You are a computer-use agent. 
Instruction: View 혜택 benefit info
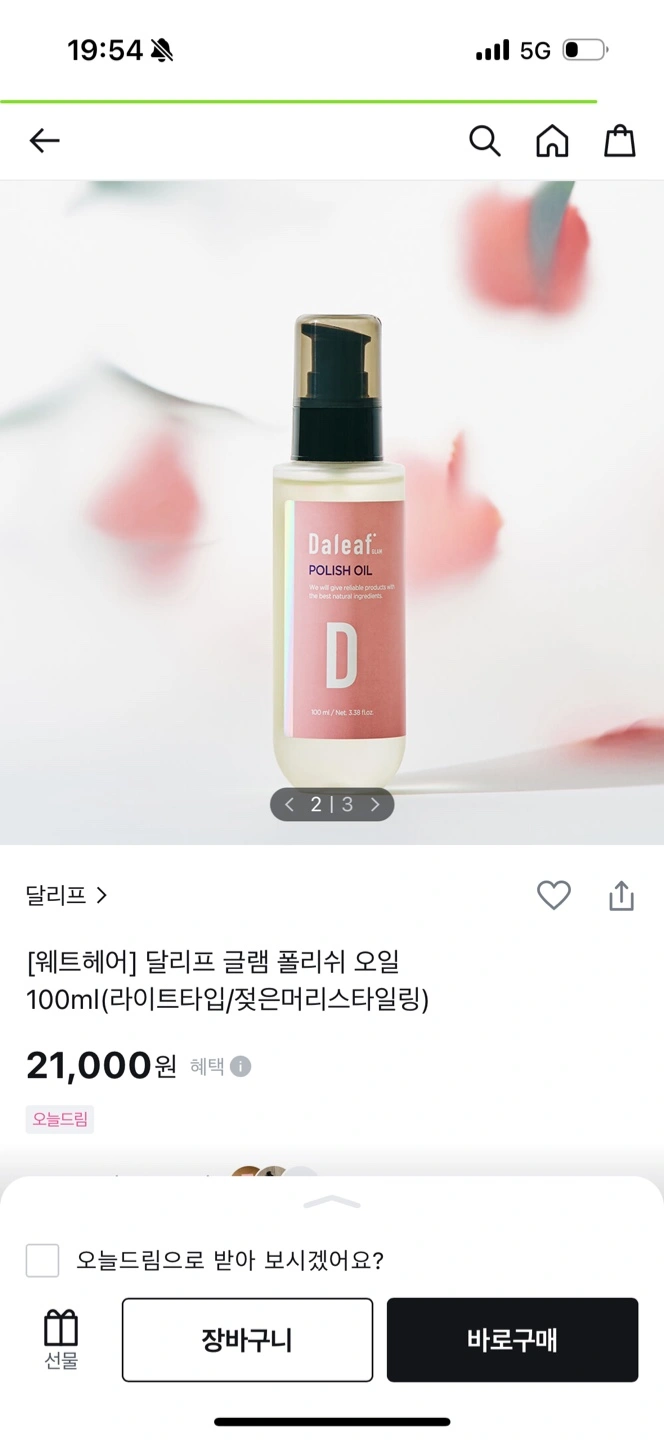pyautogui.click(x=240, y=1066)
